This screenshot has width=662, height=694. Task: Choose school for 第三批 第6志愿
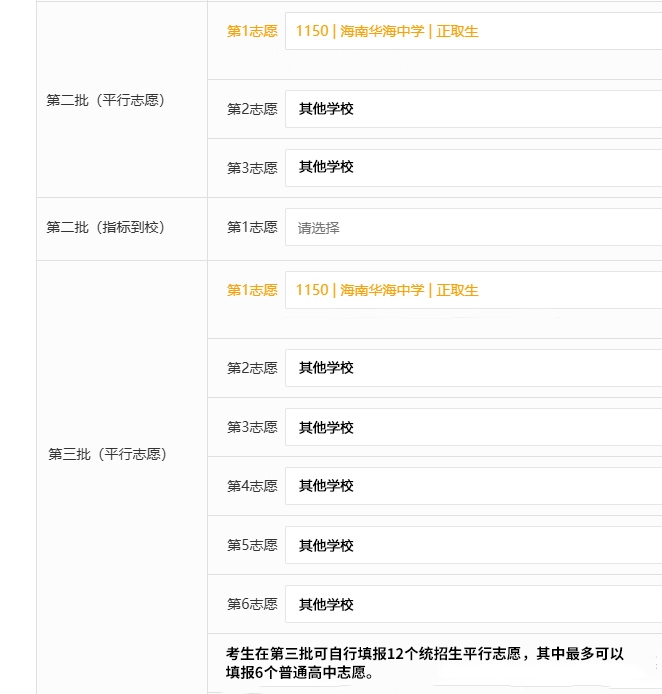click(x=472, y=604)
